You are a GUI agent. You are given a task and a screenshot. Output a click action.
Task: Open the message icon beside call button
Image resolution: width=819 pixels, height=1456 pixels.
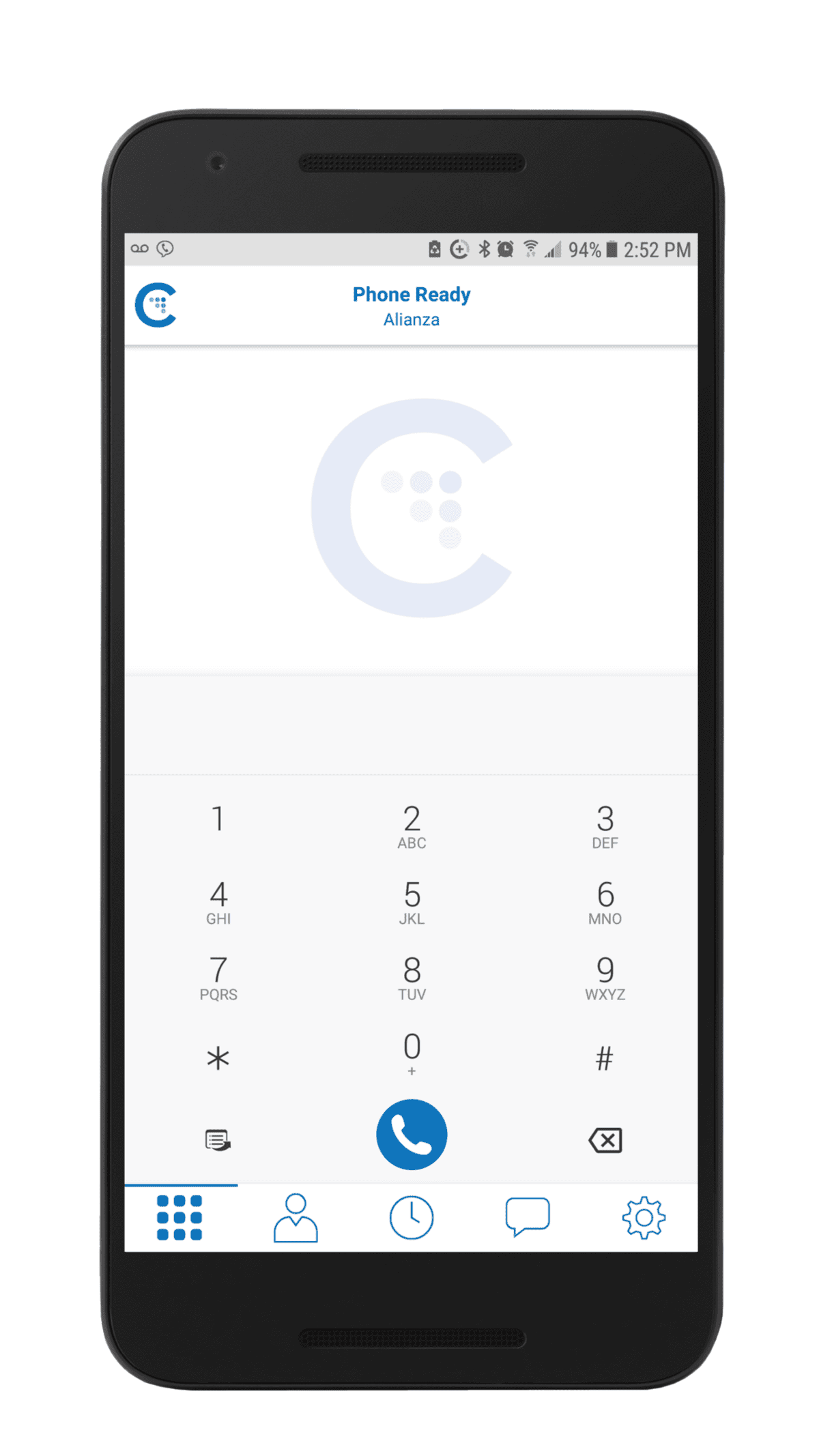pyautogui.click(x=218, y=1139)
